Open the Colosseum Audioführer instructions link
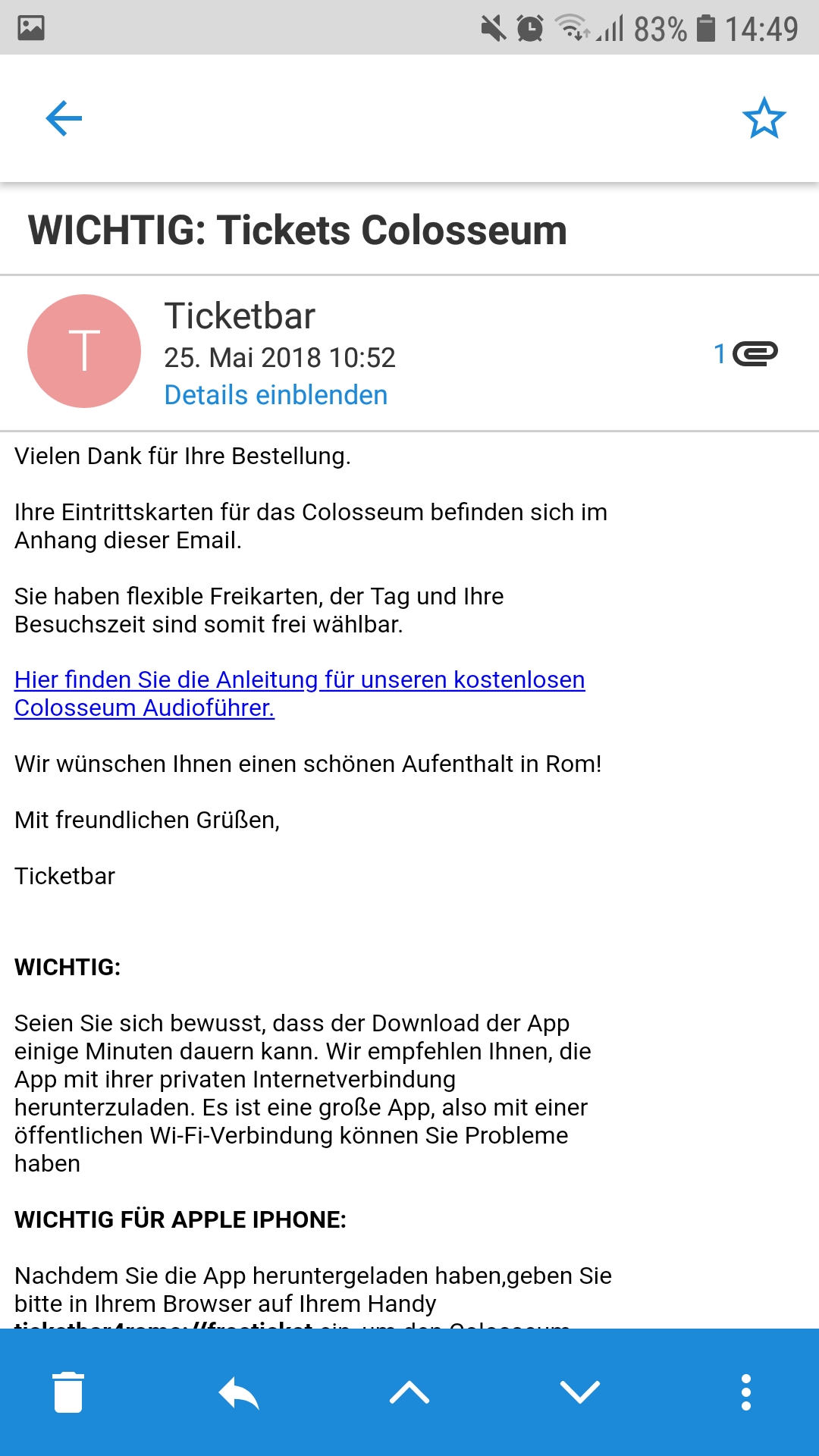This screenshot has height=1456, width=819. tap(299, 693)
